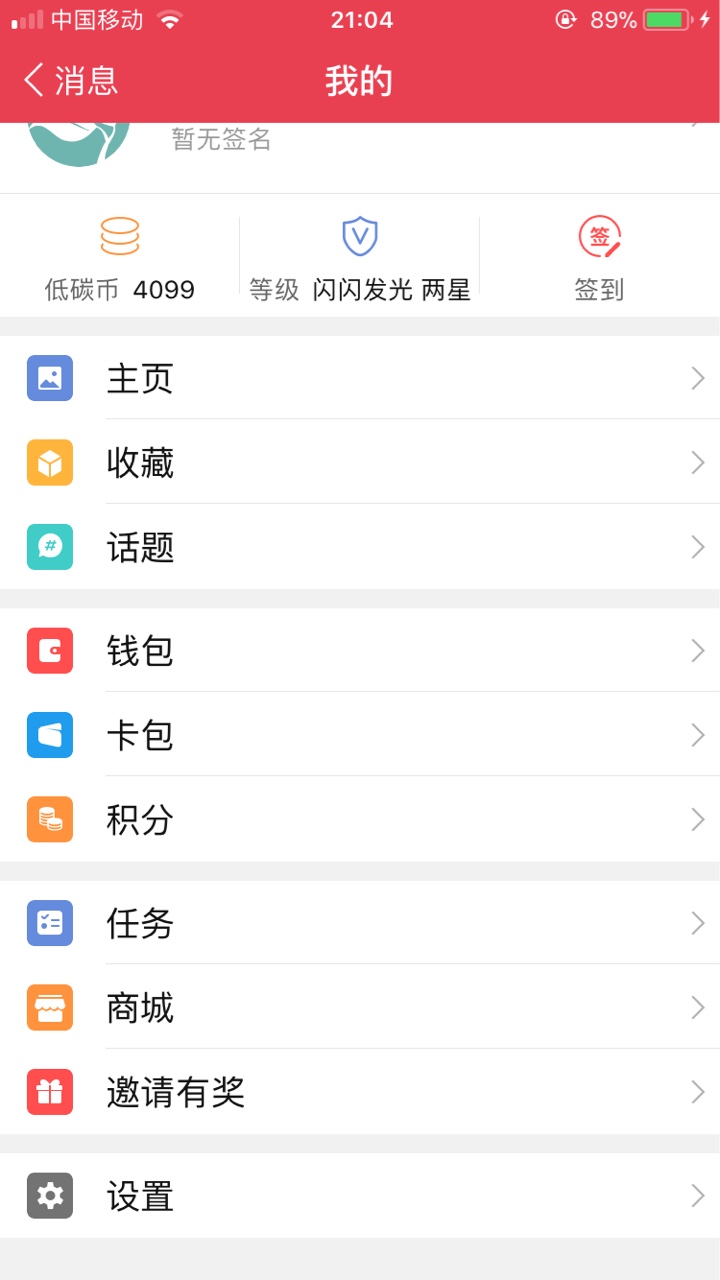
Task: View 积分 points
Action: tap(360, 819)
